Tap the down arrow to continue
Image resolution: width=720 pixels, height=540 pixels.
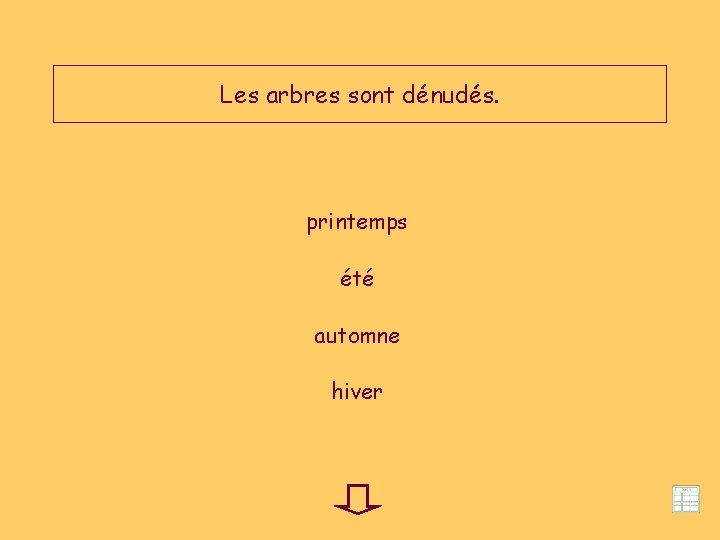point(358,499)
